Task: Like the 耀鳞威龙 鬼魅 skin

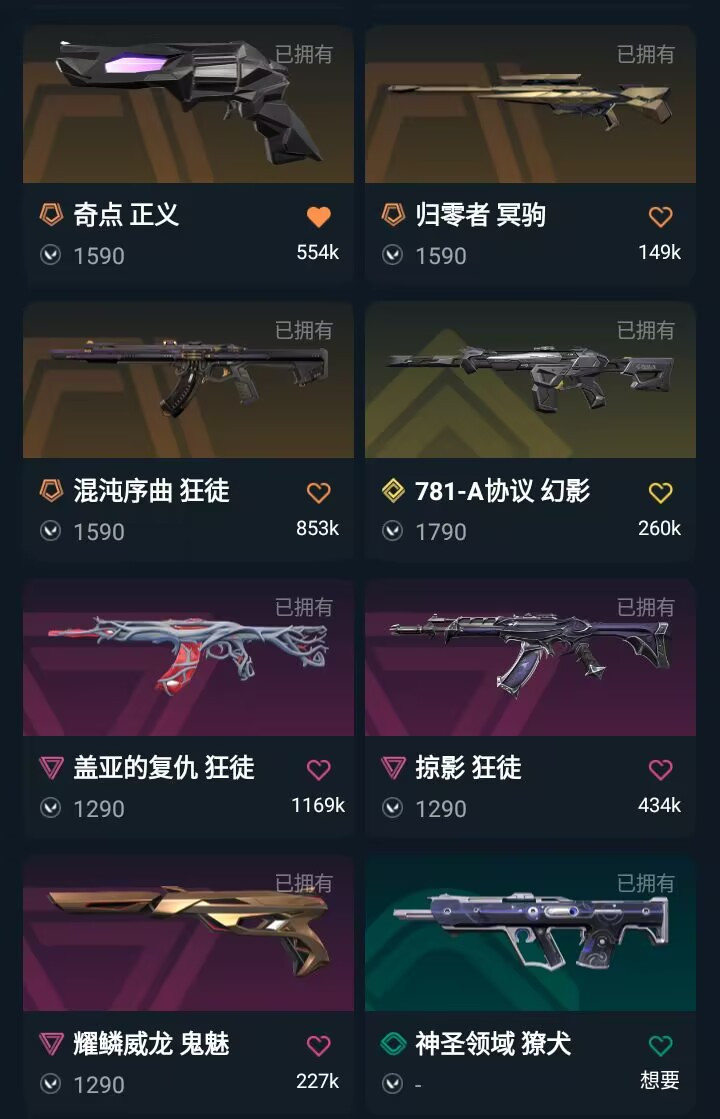Action: (318, 1046)
